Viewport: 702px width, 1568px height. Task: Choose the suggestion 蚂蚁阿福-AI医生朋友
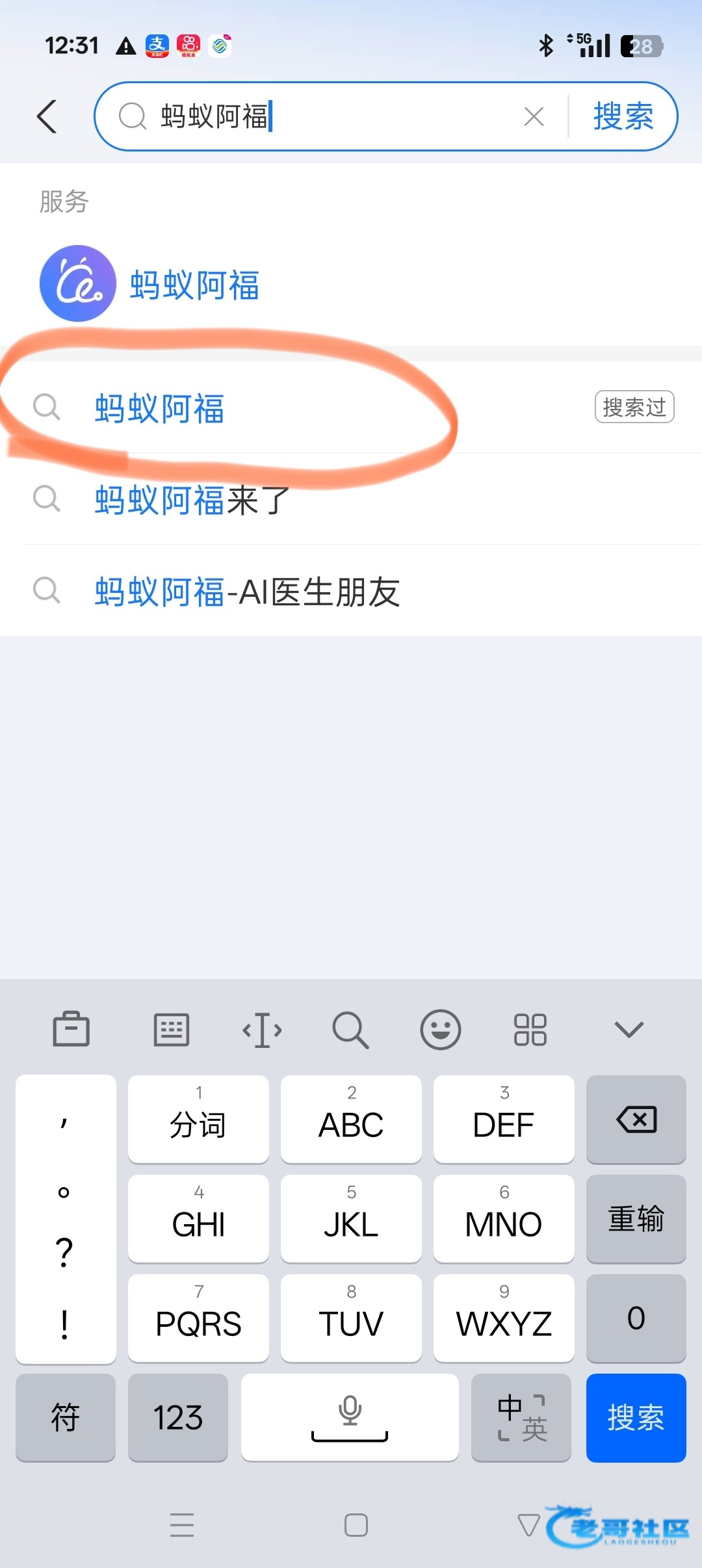pyautogui.click(x=247, y=592)
